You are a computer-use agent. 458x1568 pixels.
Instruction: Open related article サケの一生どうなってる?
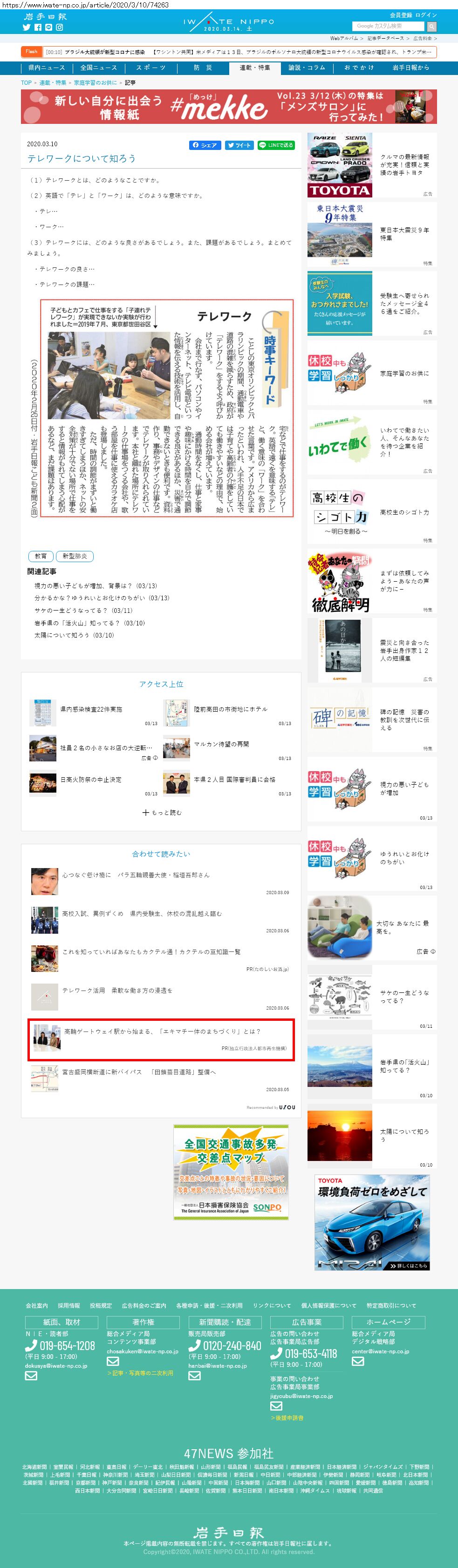point(83,610)
